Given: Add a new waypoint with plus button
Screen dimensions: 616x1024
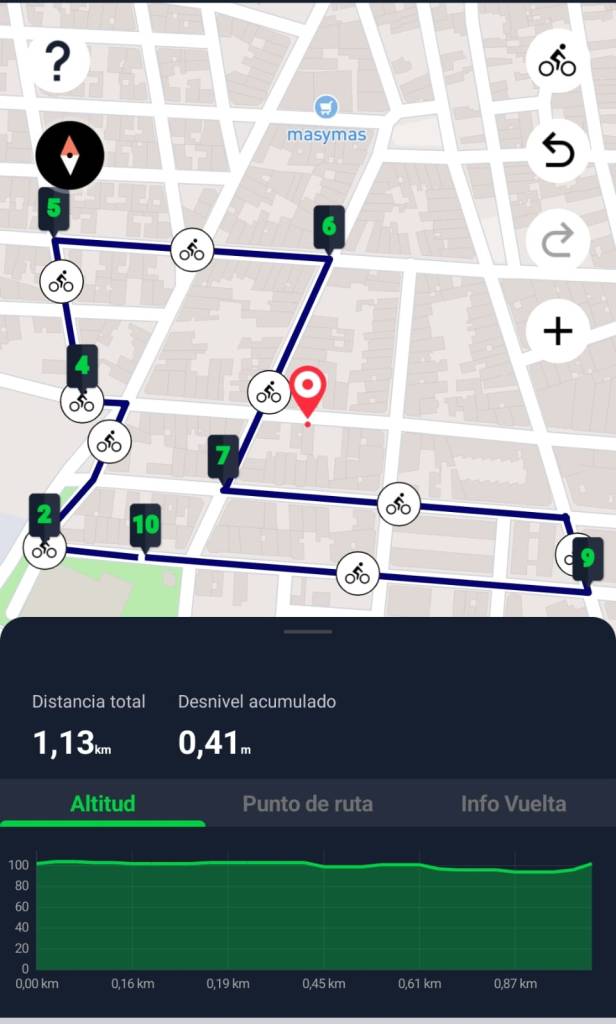Looking at the screenshot, I should (x=557, y=332).
